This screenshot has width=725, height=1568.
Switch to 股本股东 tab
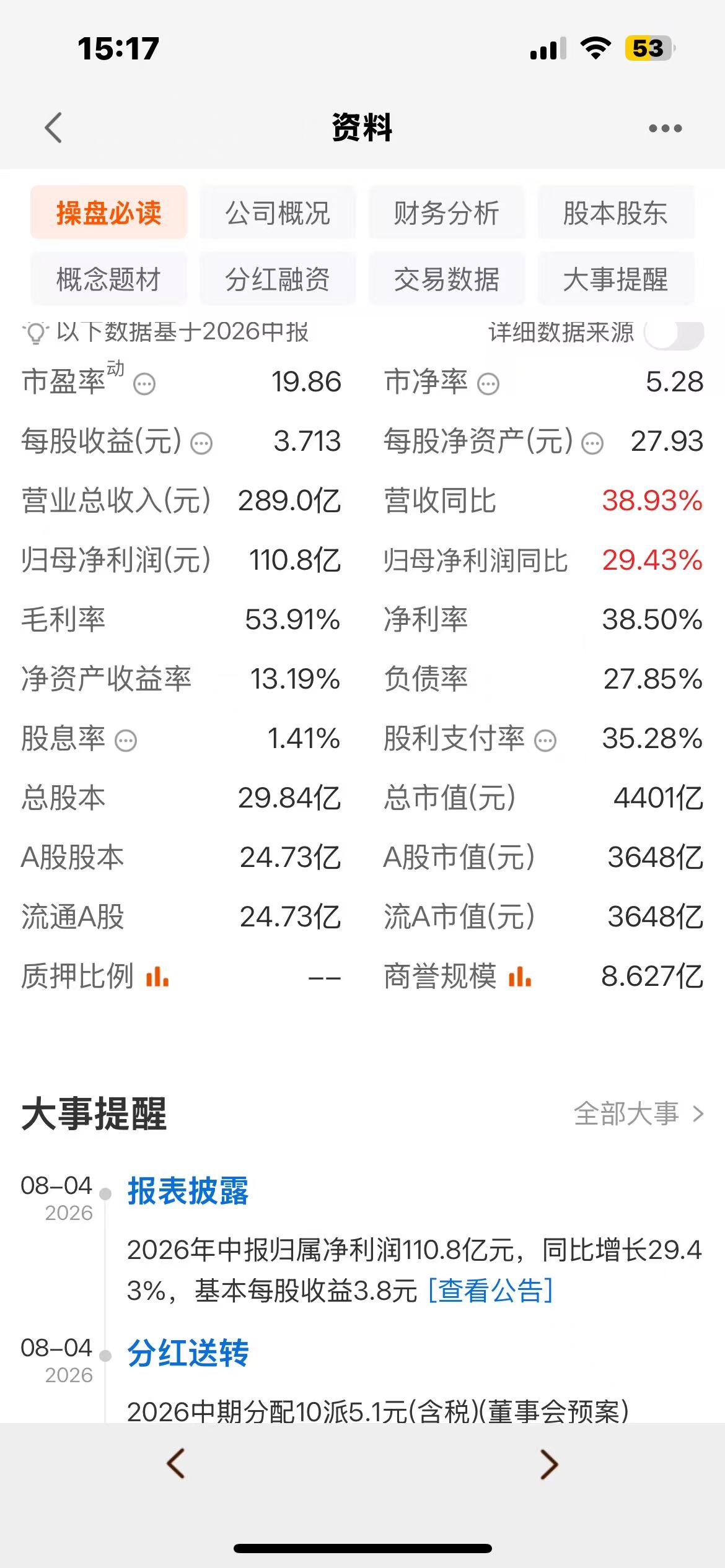pyautogui.click(x=616, y=212)
